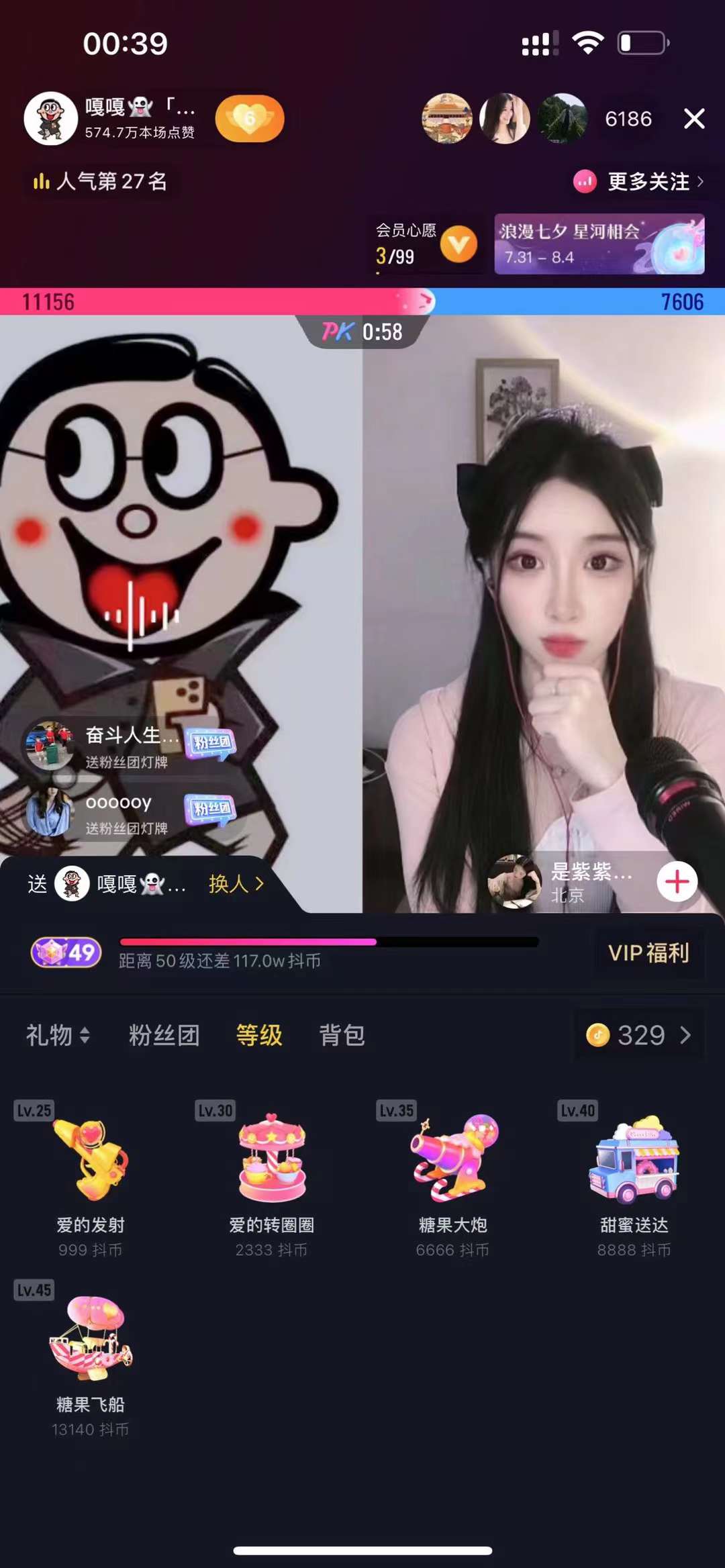Open VIP福利 benefits
Image resolution: width=725 pixels, height=1568 pixels.
648,952
